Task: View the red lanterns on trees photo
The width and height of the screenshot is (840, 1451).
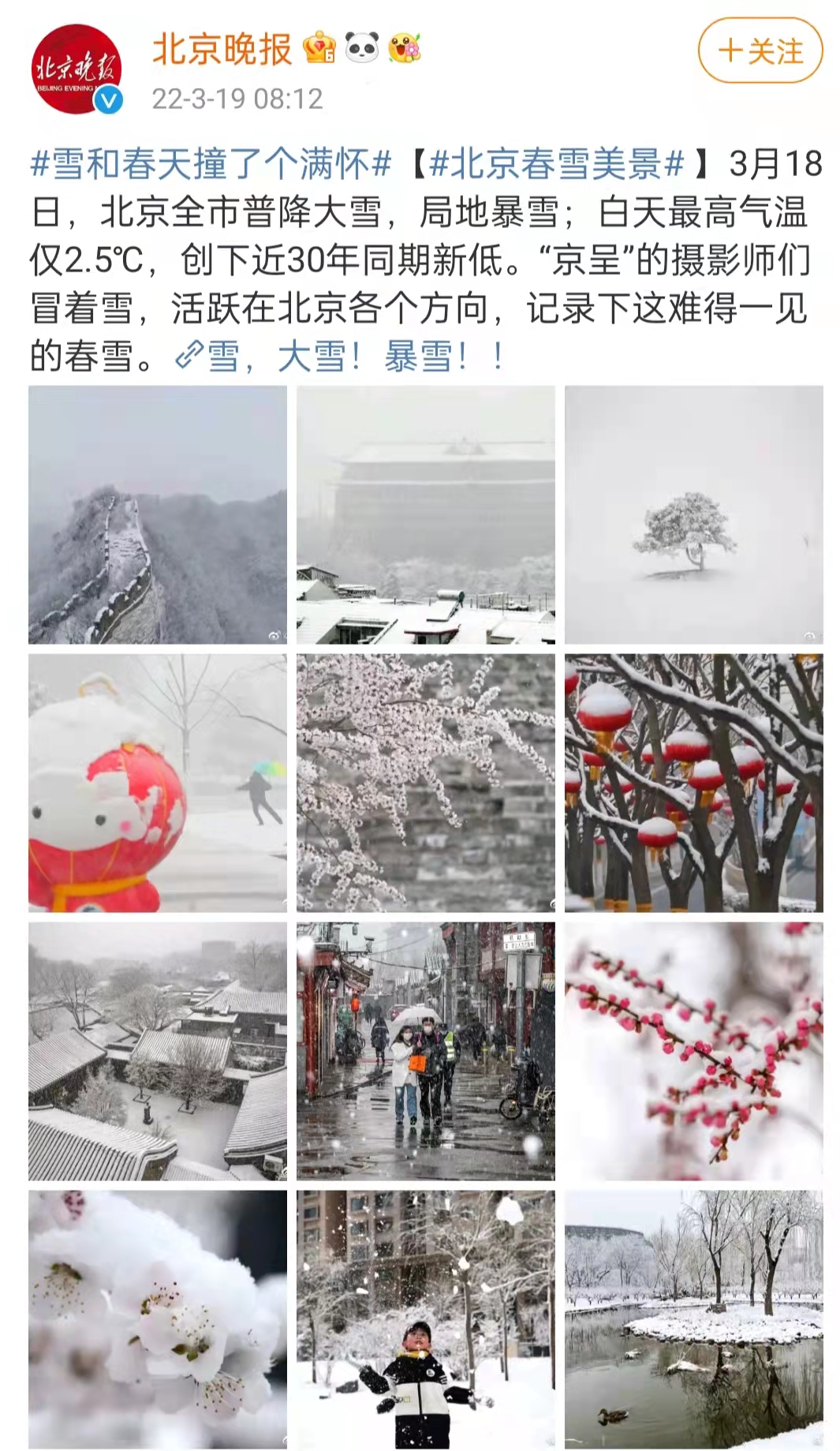Action: click(694, 783)
